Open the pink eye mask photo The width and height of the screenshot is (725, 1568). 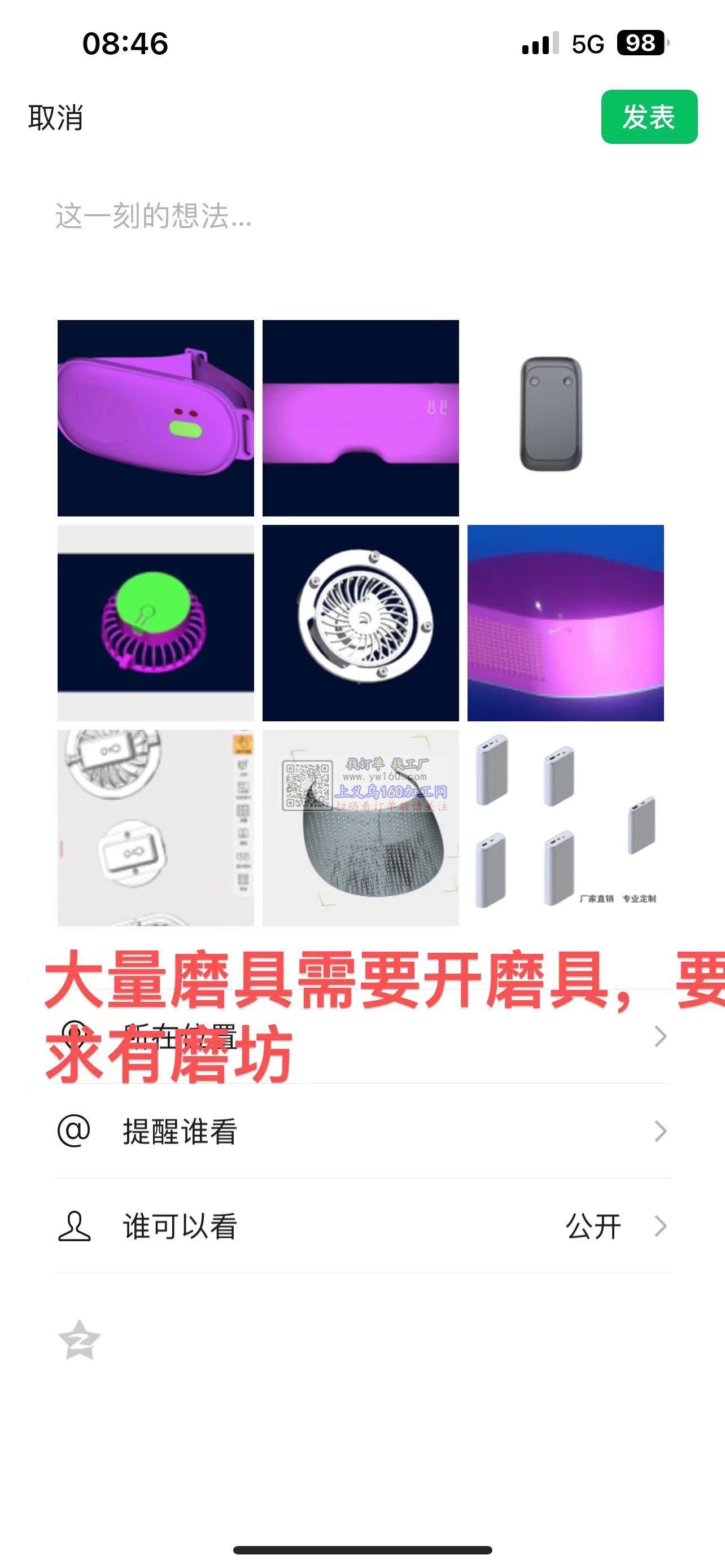click(x=360, y=418)
